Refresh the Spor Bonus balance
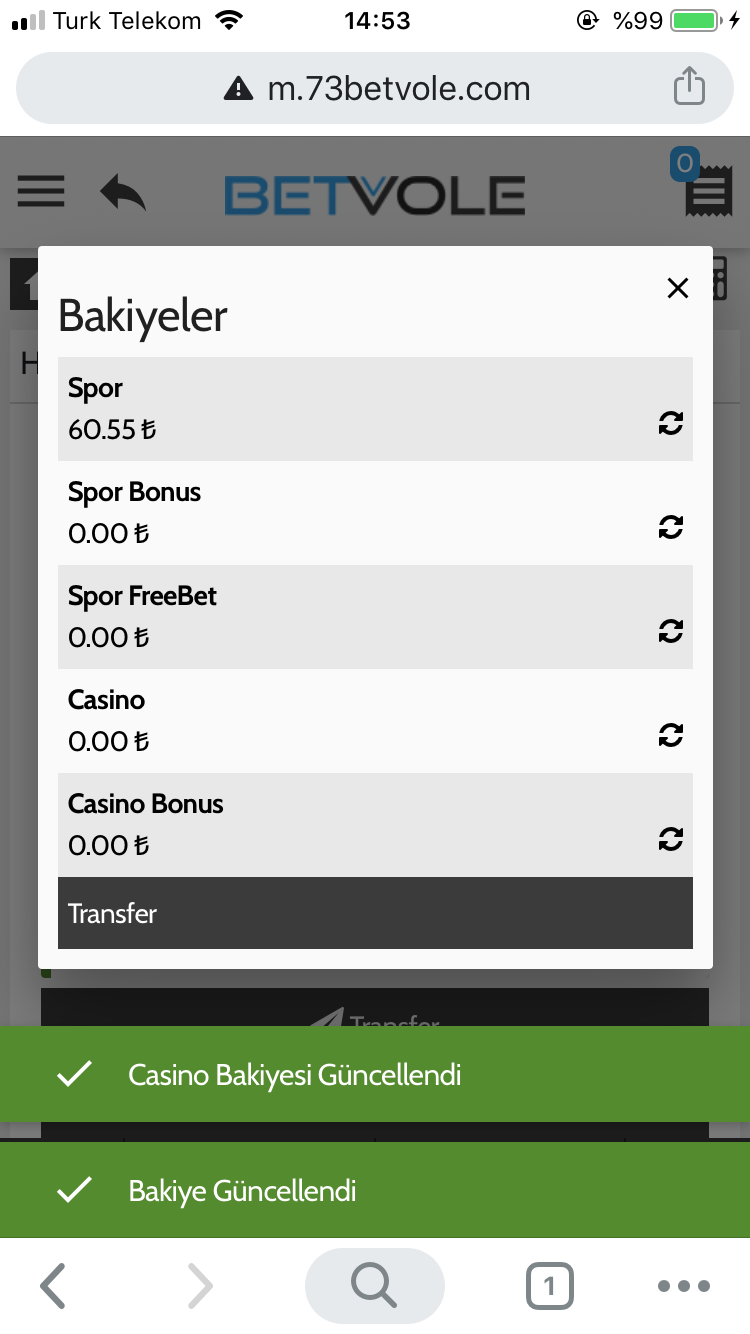Image resolution: width=750 pixels, height=1334 pixels. [671, 527]
